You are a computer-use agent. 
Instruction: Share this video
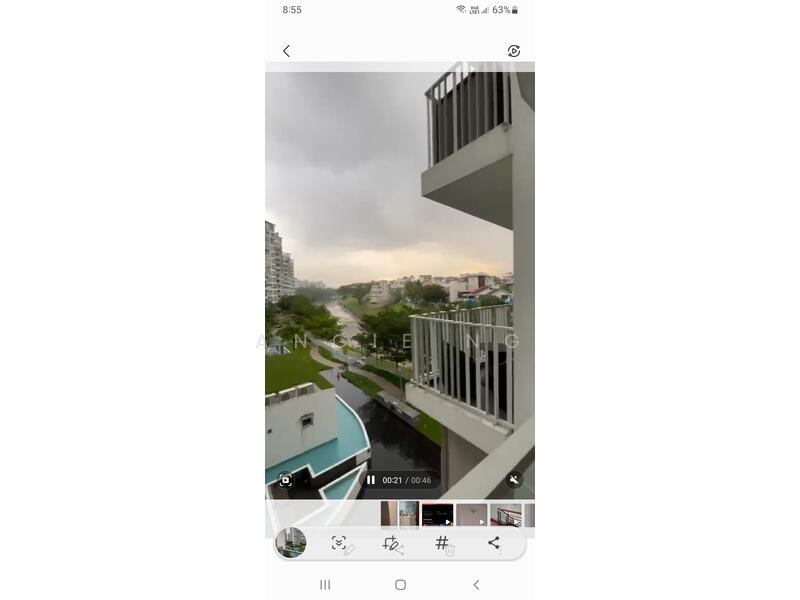pos(493,543)
